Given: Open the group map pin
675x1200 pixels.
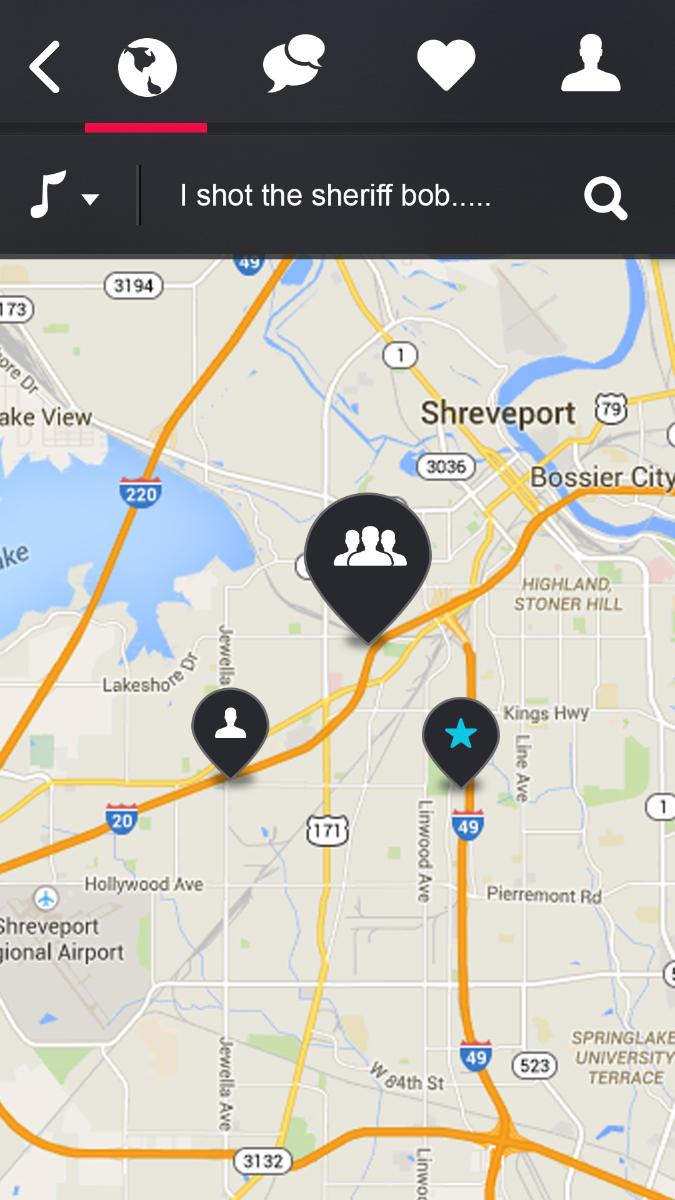Looking at the screenshot, I should [369, 556].
